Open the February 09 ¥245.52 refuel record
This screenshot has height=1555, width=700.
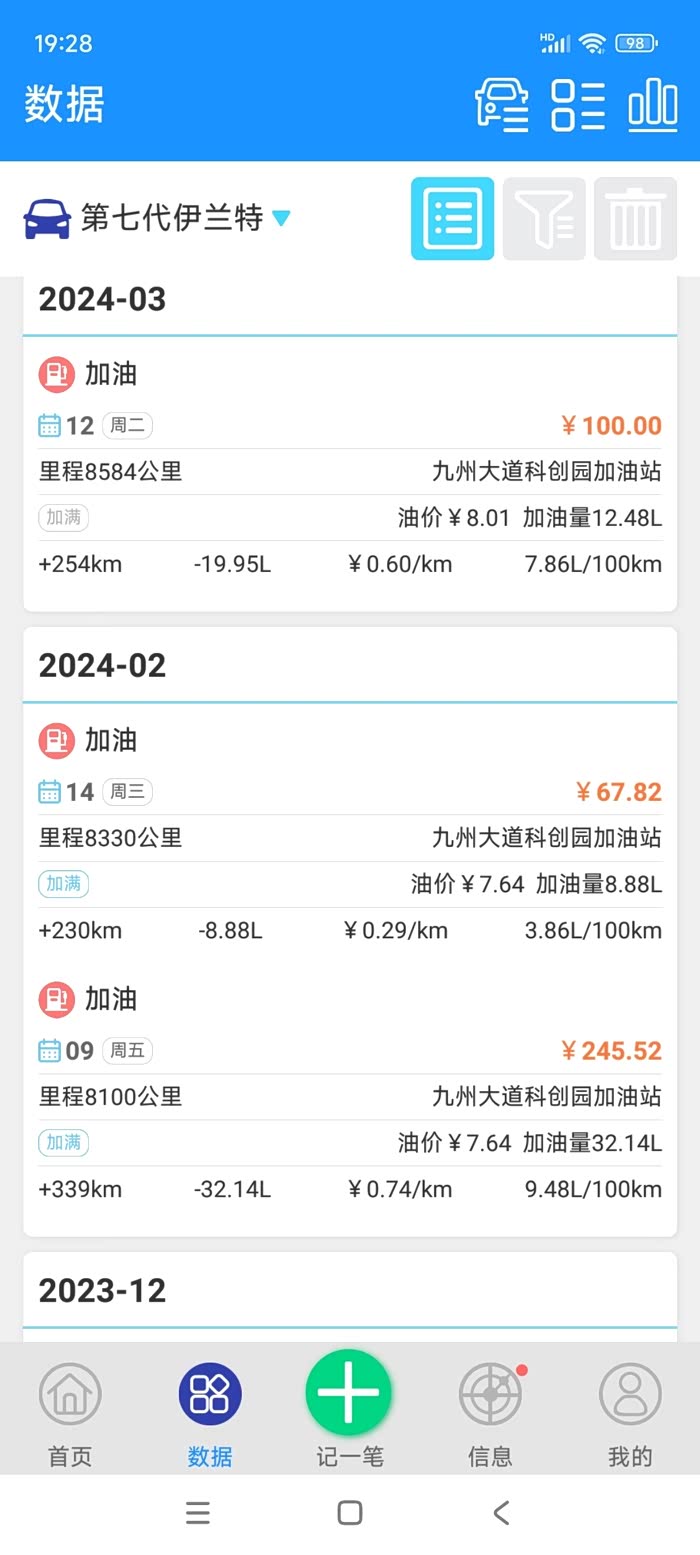click(350, 1096)
